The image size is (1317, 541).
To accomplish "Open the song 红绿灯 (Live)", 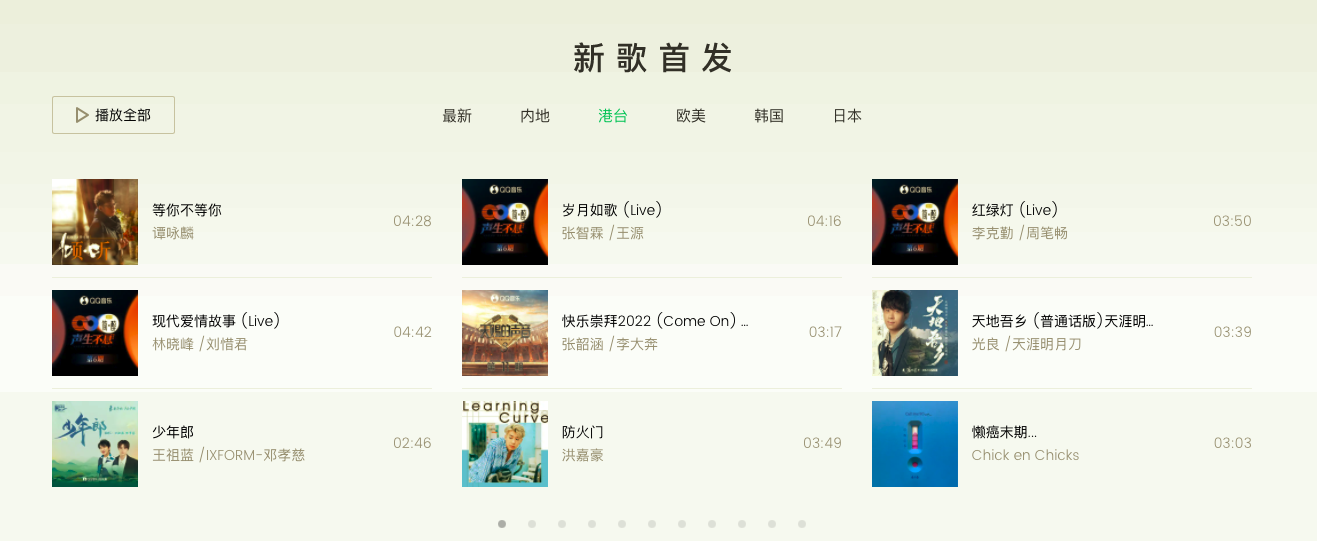I will tap(1014, 210).
